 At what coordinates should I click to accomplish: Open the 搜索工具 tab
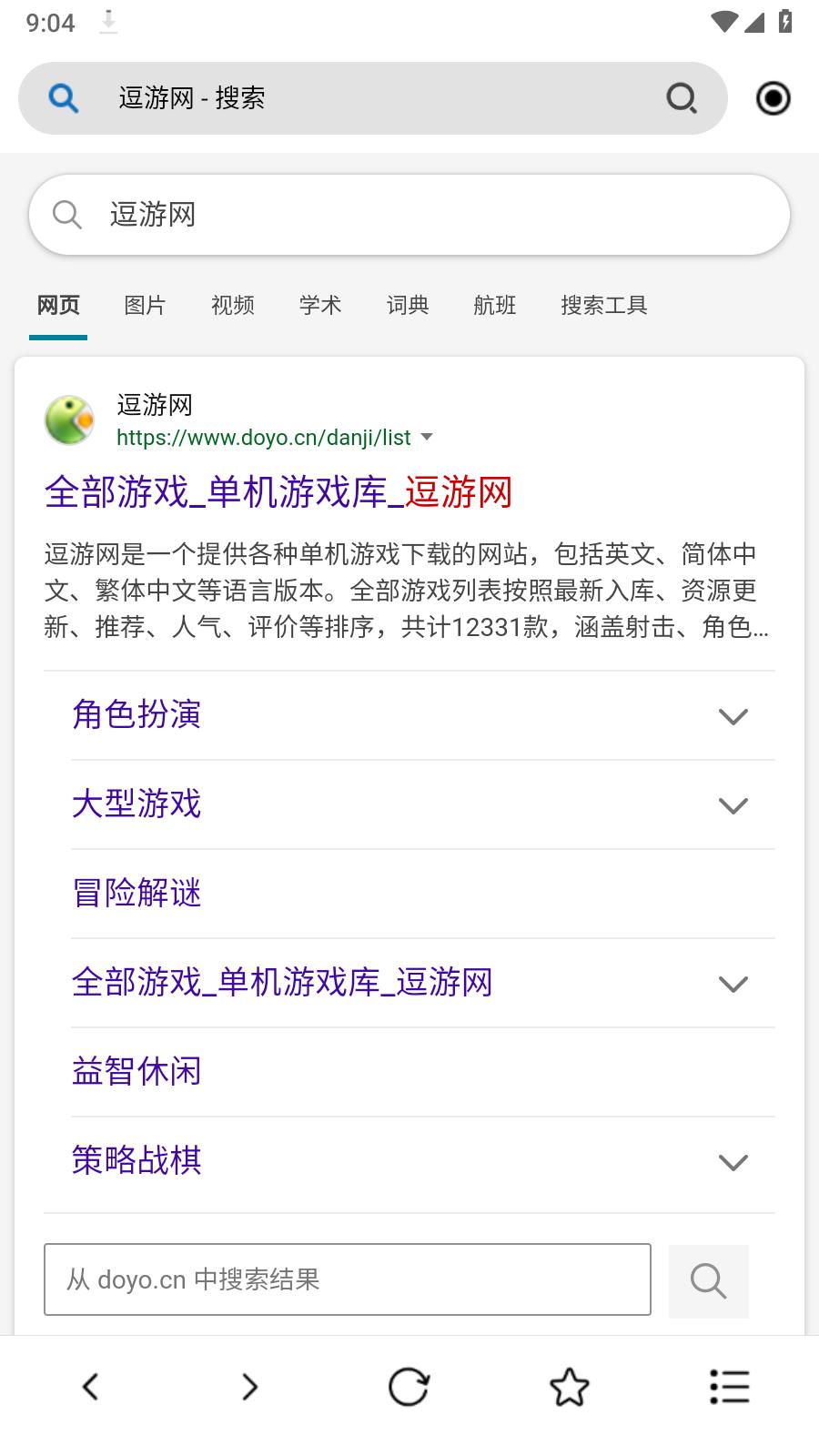[x=603, y=306]
